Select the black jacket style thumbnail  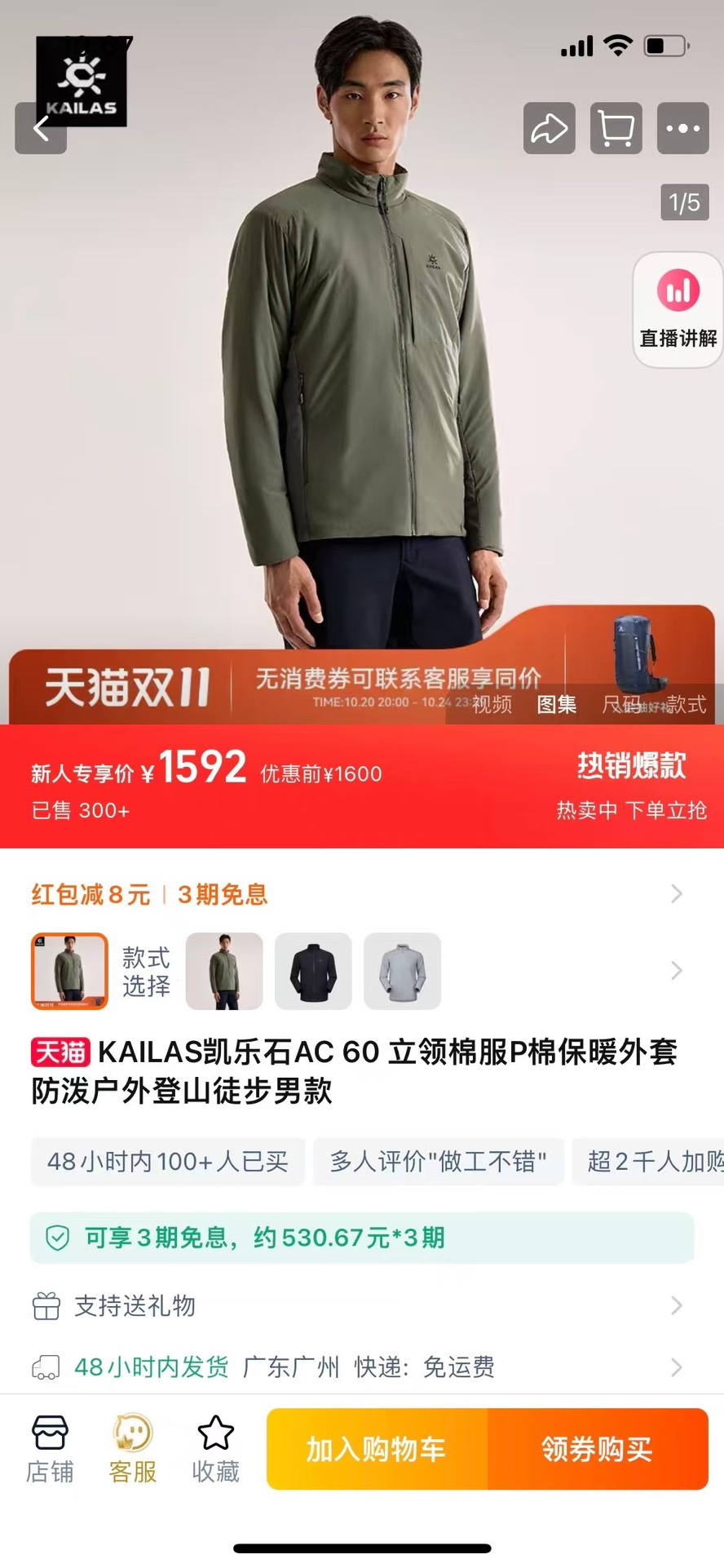pos(313,971)
